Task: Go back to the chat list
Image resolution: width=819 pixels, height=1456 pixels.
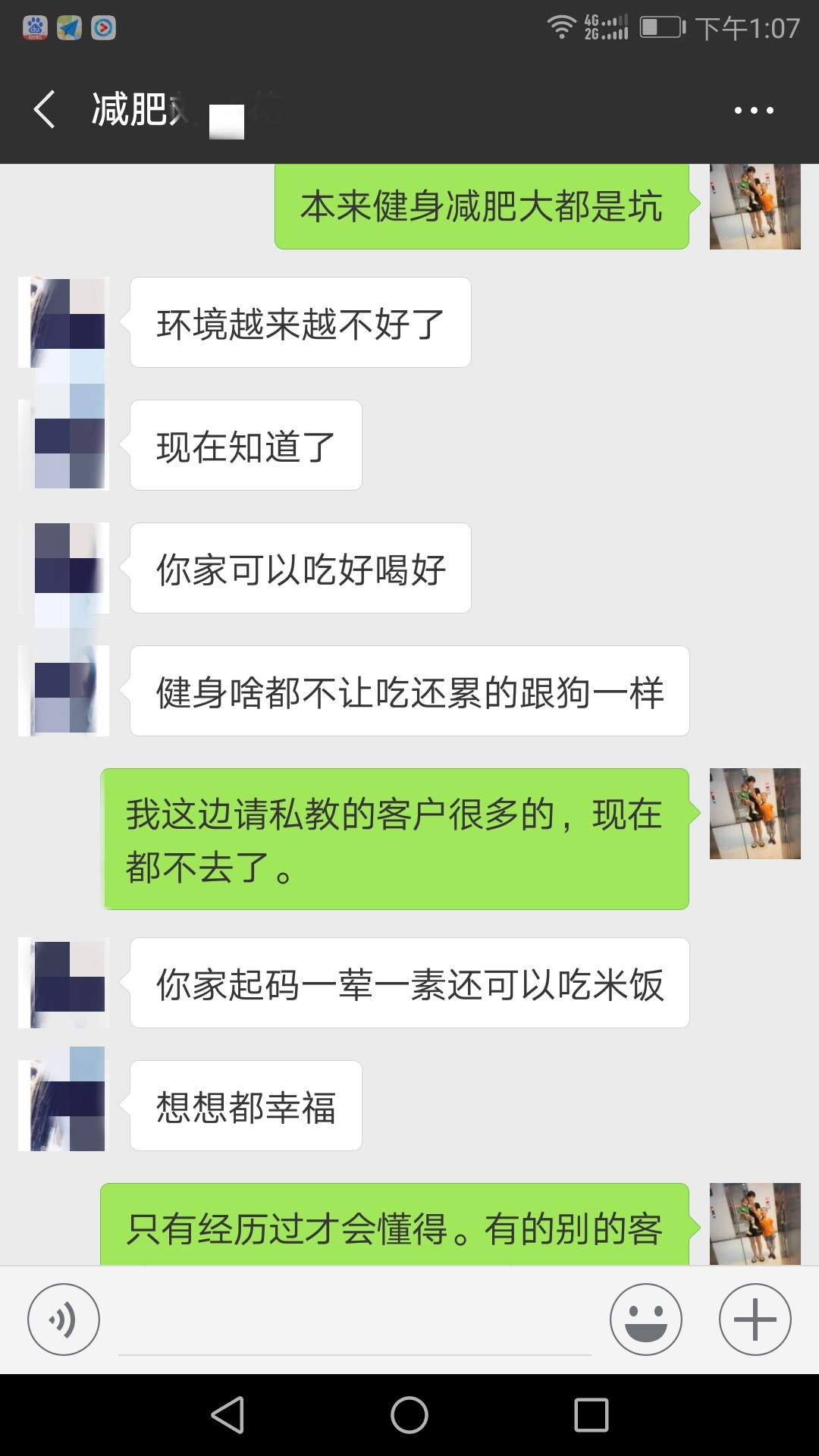Action: click(45, 109)
